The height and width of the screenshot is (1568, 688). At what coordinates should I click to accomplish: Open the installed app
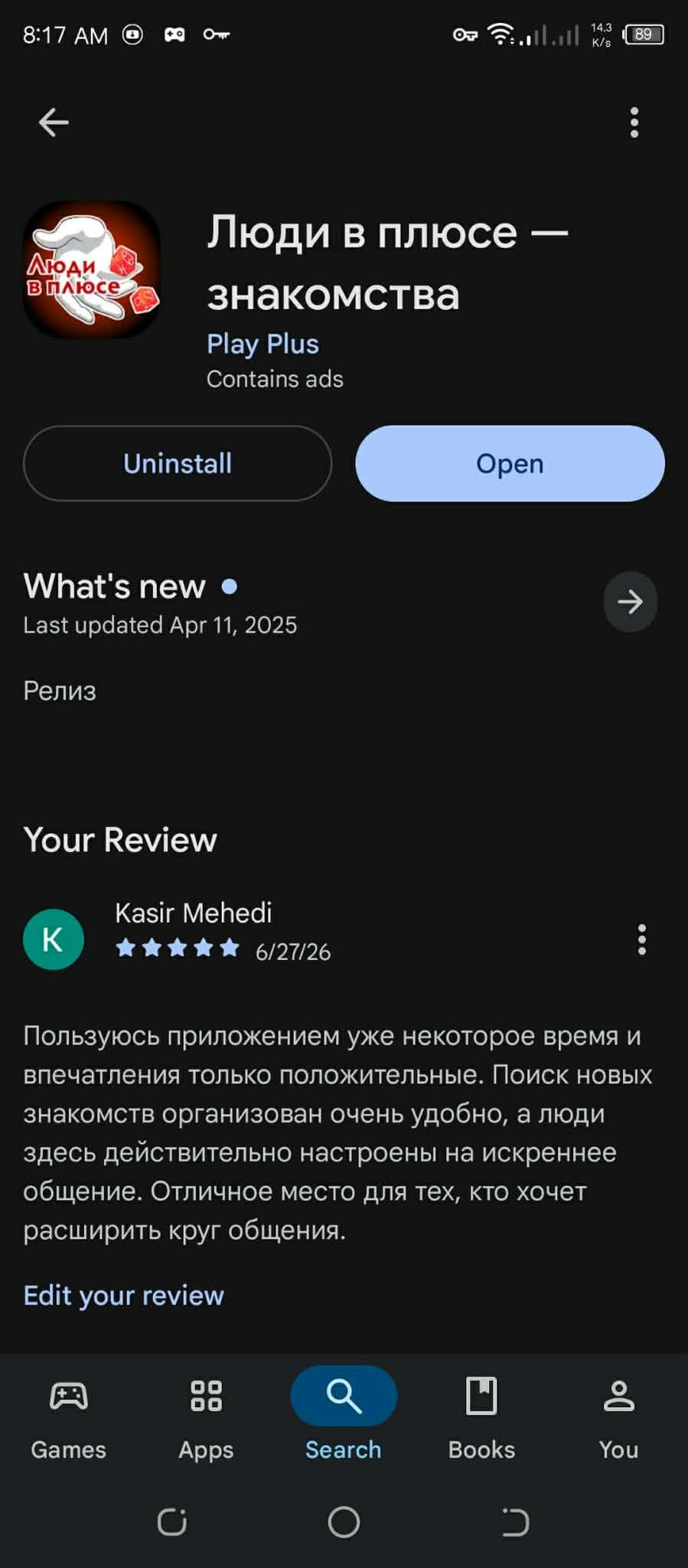point(510,463)
